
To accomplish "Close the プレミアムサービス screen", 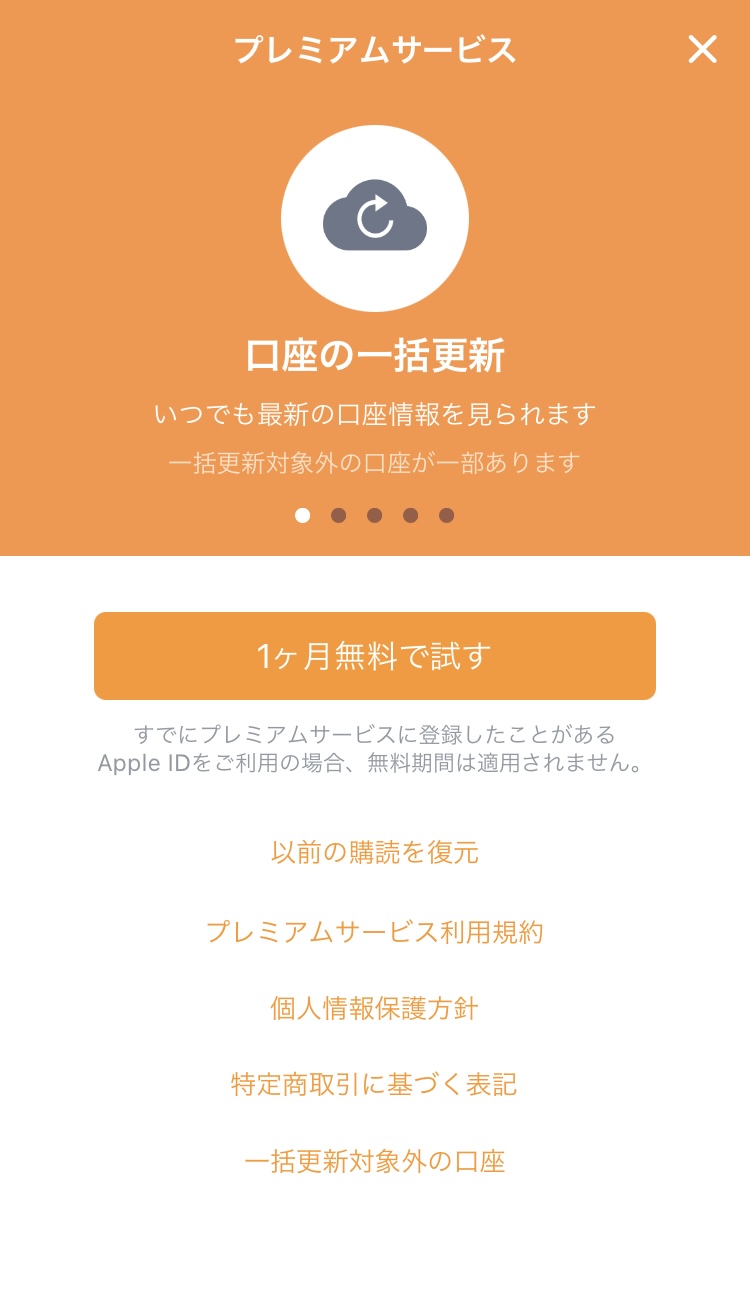I will 703,49.
